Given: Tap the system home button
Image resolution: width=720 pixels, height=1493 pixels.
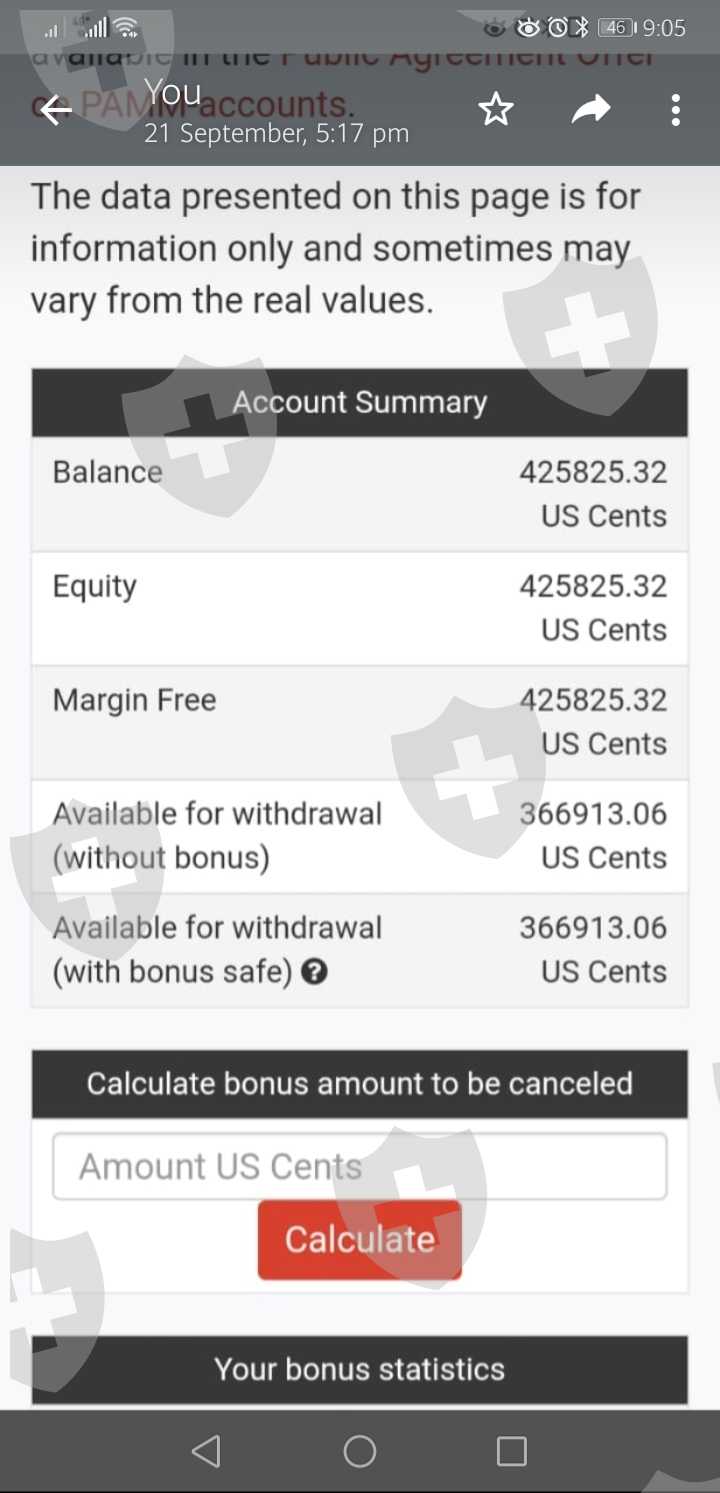Looking at the screenshot, I should [x=360, y=1451].
